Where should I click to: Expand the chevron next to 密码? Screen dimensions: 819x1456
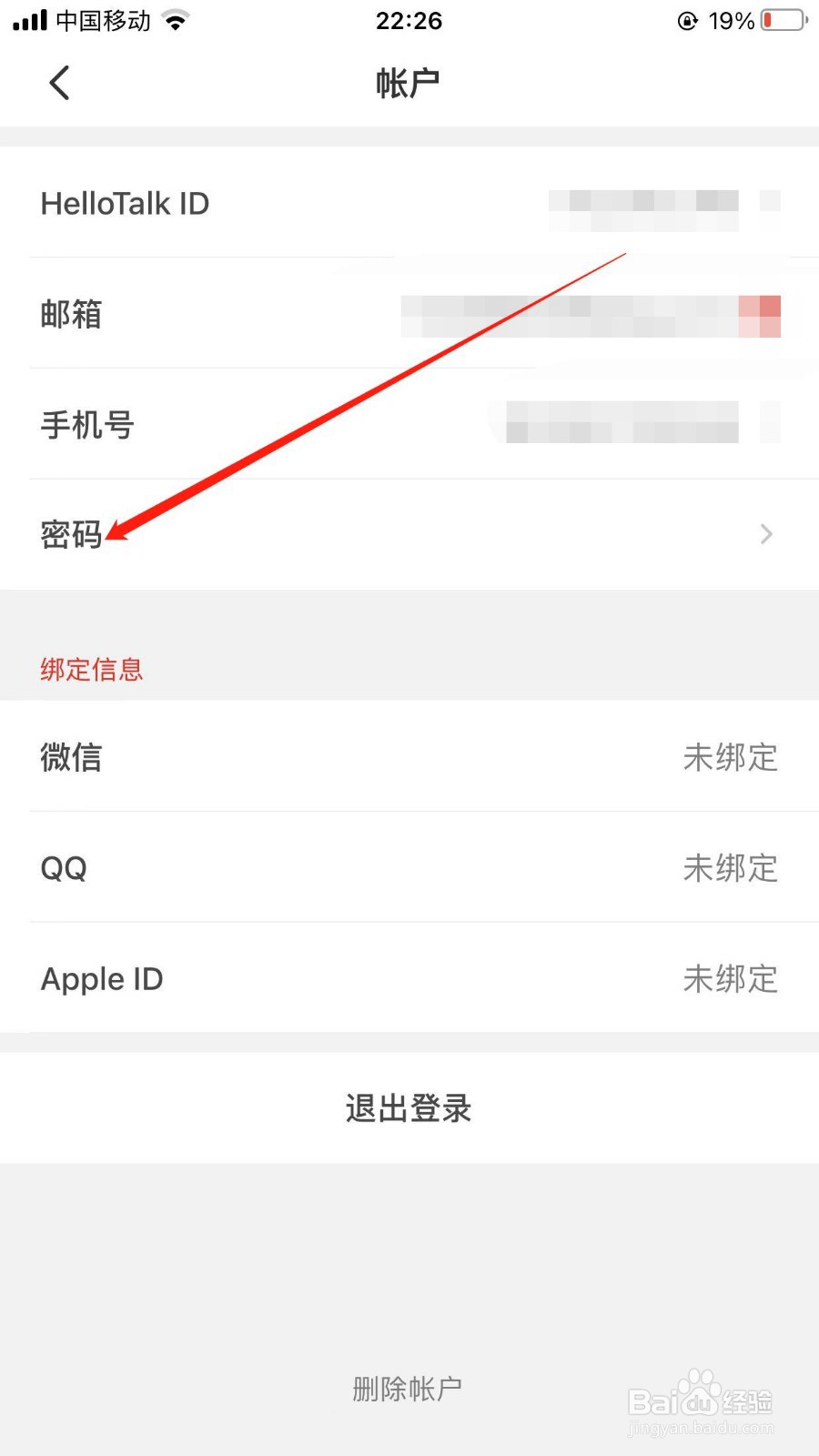coord(764,534)
